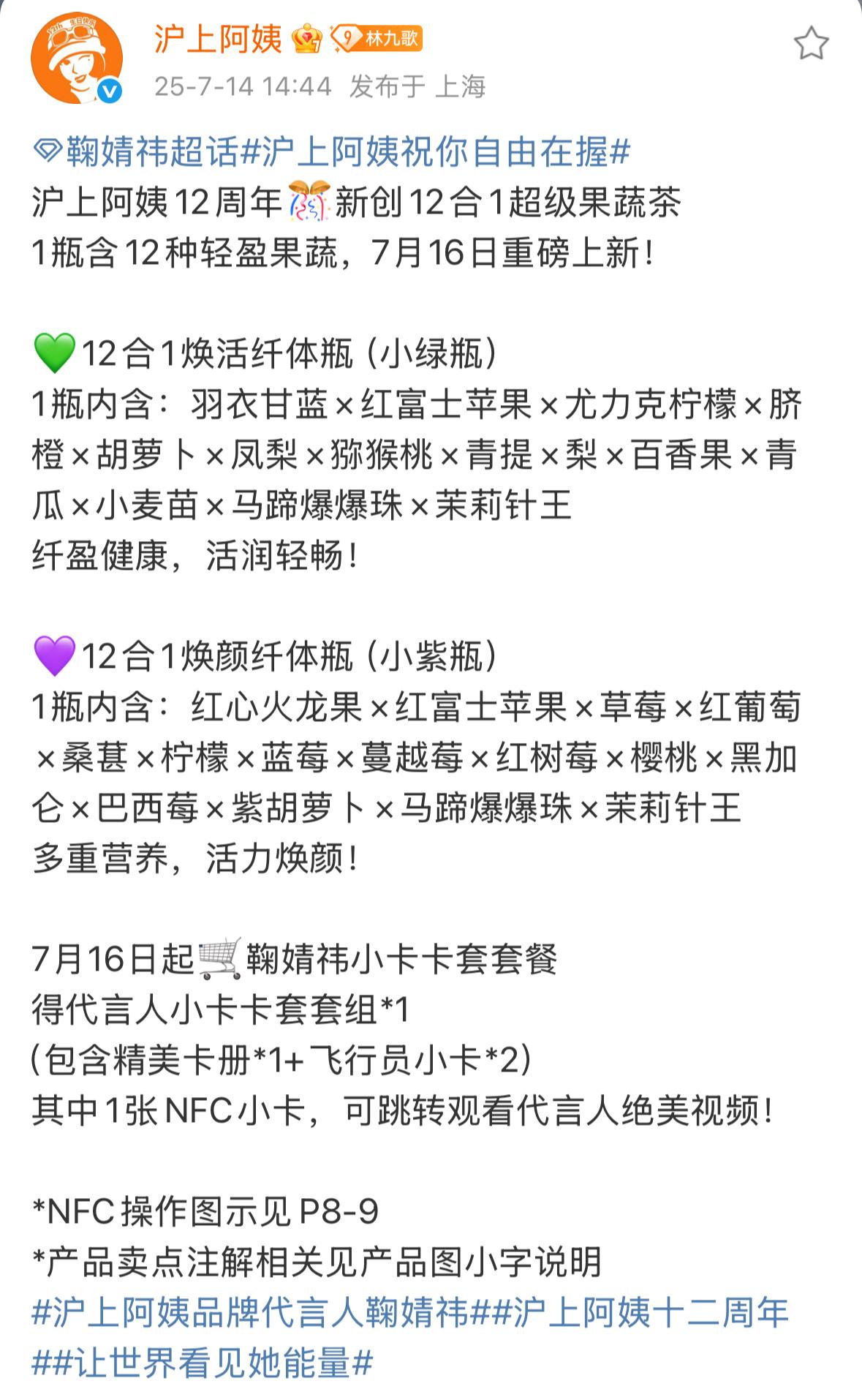Image resolution: width=862 pixels, height=1400 pixels.
Task: Favorite this post with the star icon
Action: coord(811,45)
